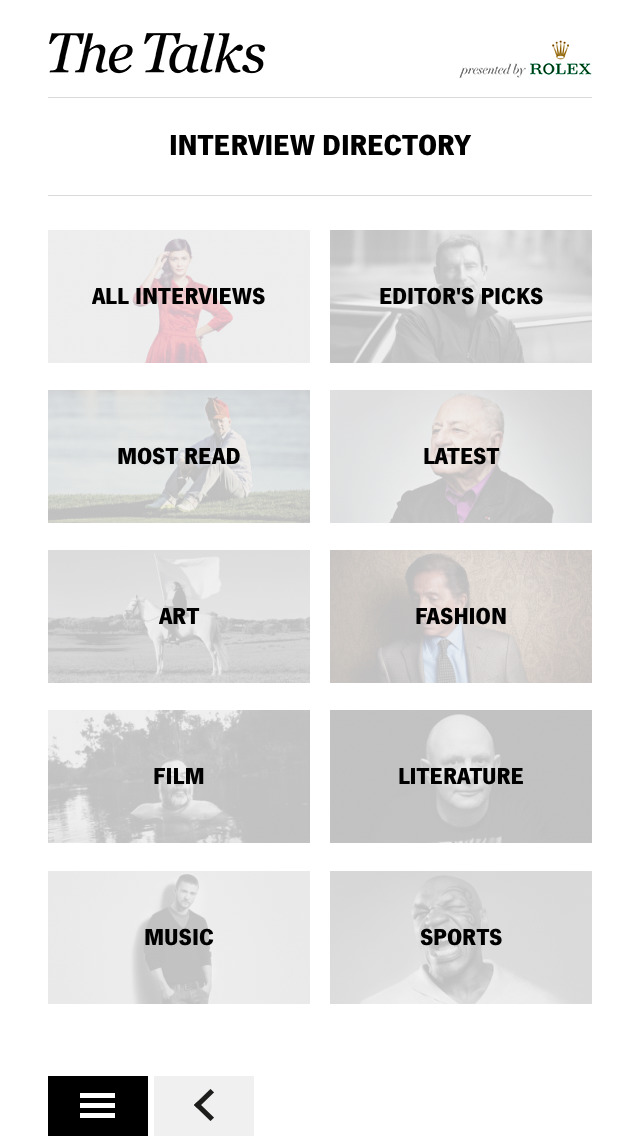Open the All Interviews tile
The width and height of the screenshot is (640, 1136).
coord(179,296)
